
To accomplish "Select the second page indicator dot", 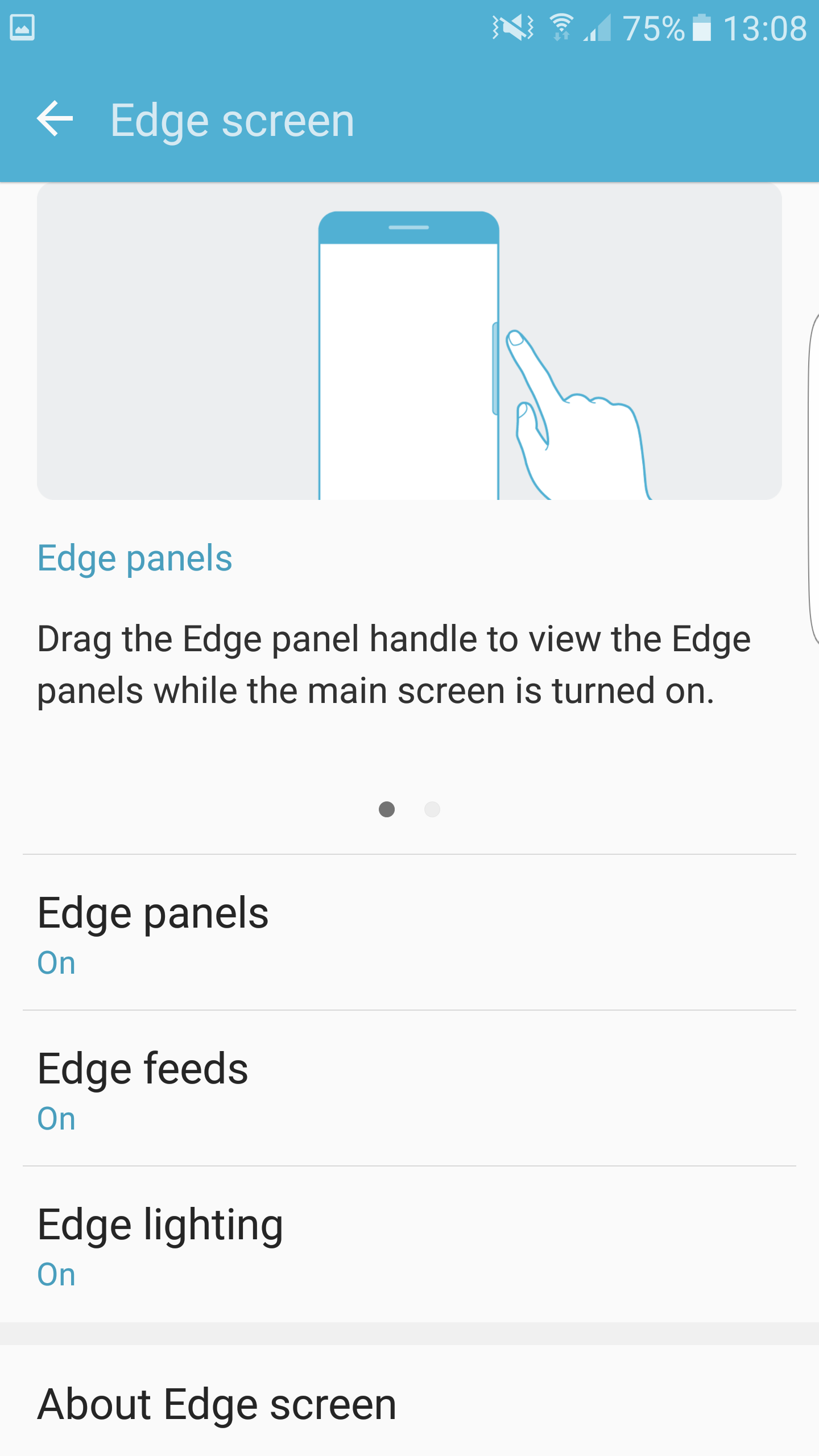I will [x=432, y=809].
